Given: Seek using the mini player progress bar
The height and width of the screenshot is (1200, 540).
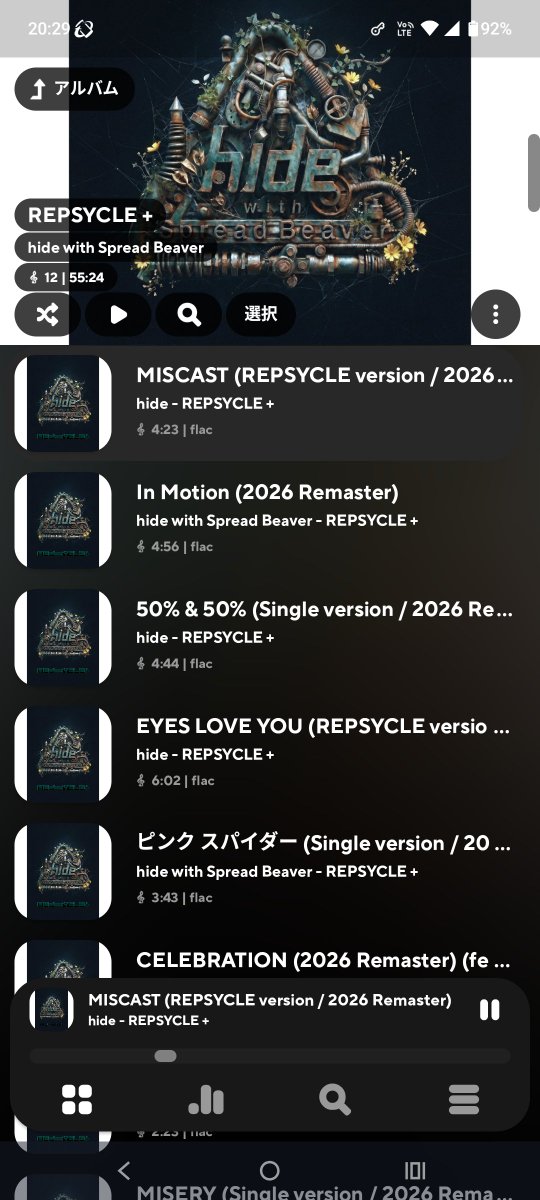Looking at the screenshot, I should [270, 1056].
